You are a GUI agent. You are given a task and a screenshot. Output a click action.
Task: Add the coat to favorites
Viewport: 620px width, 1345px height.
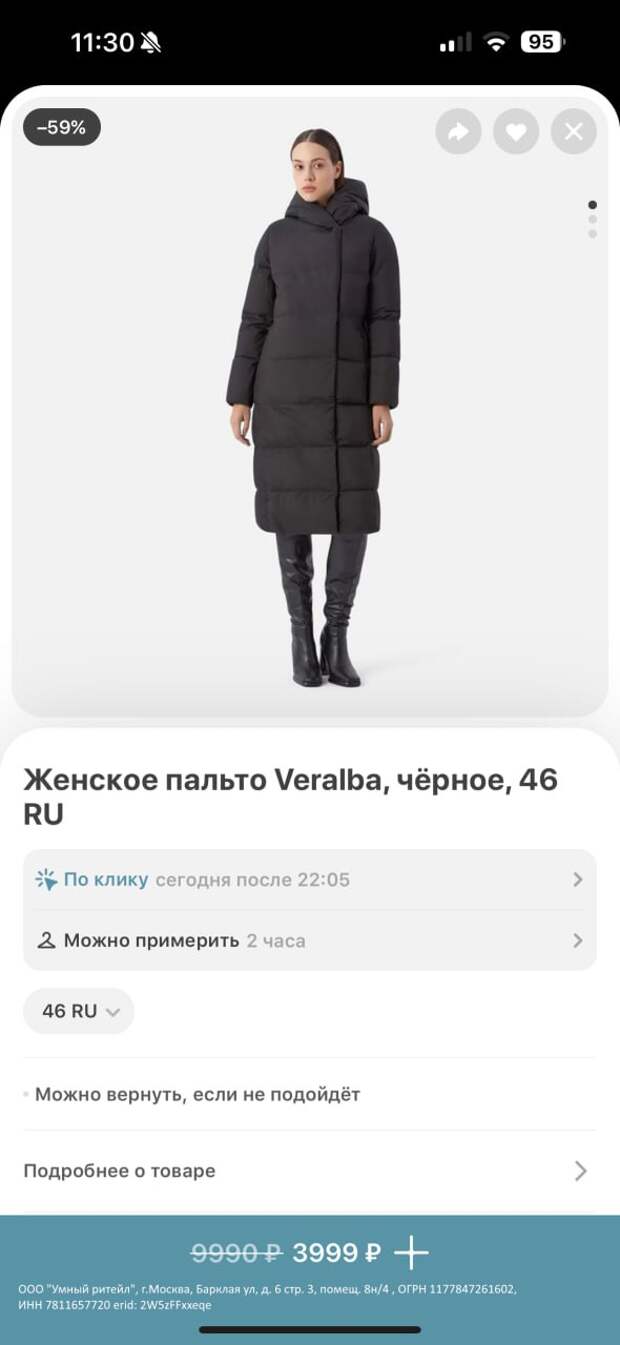[x=516, y=132]
